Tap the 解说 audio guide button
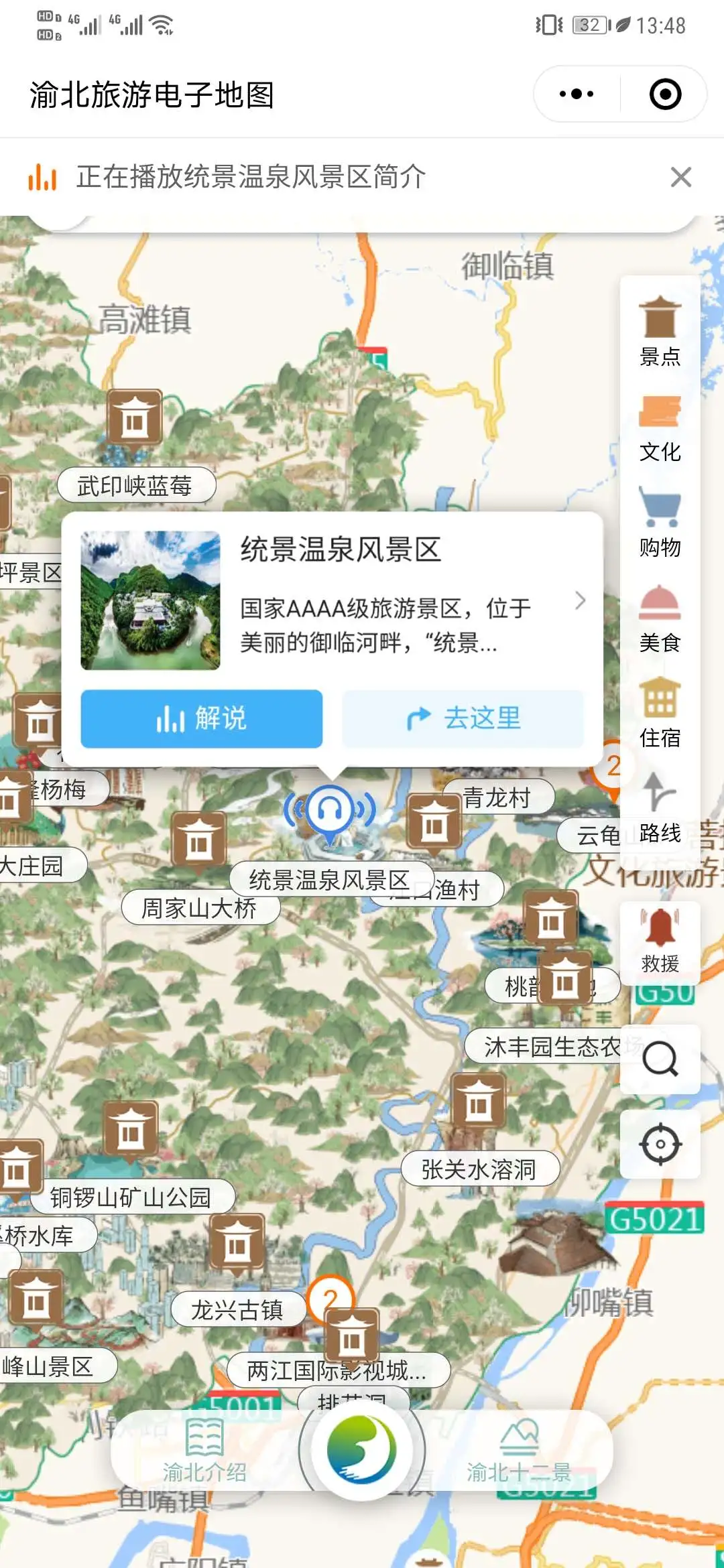724x1568 pixels. [x=201, y=718]
